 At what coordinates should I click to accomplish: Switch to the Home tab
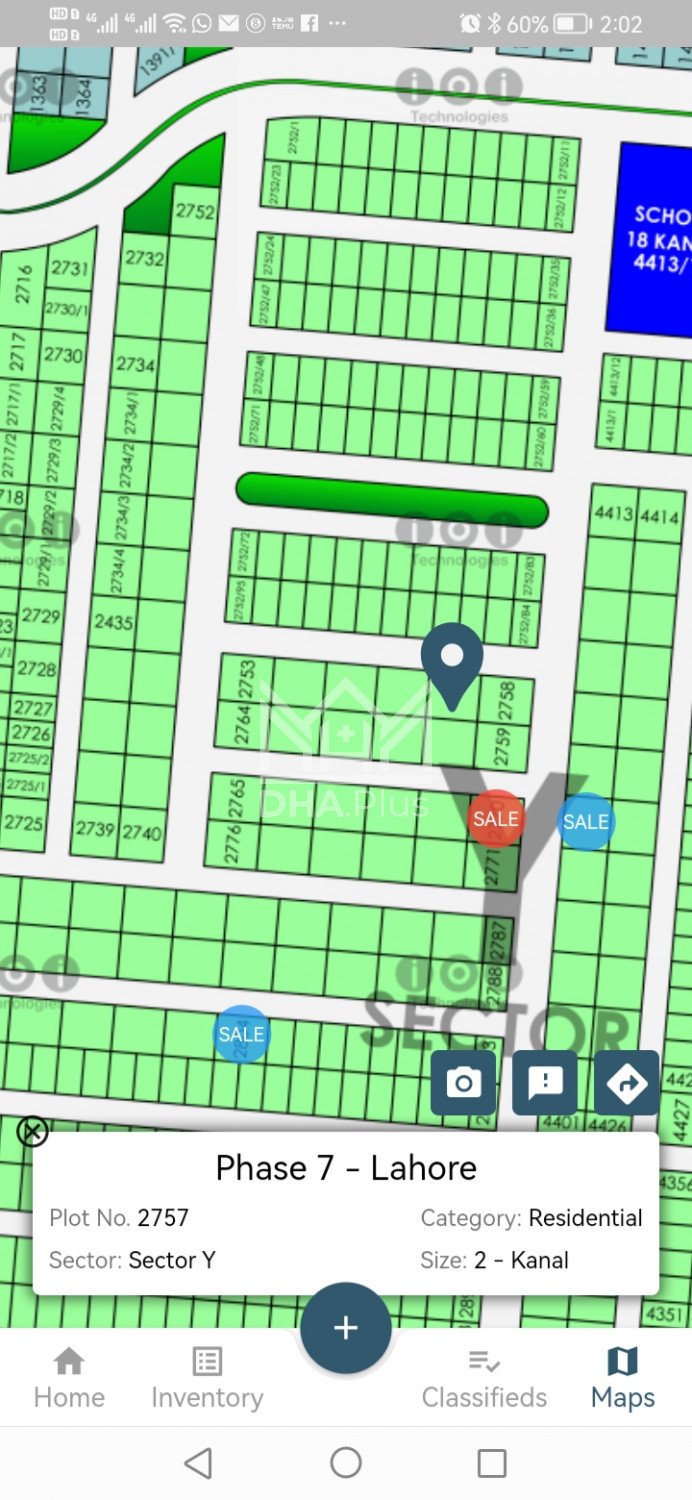[69, 1378]
